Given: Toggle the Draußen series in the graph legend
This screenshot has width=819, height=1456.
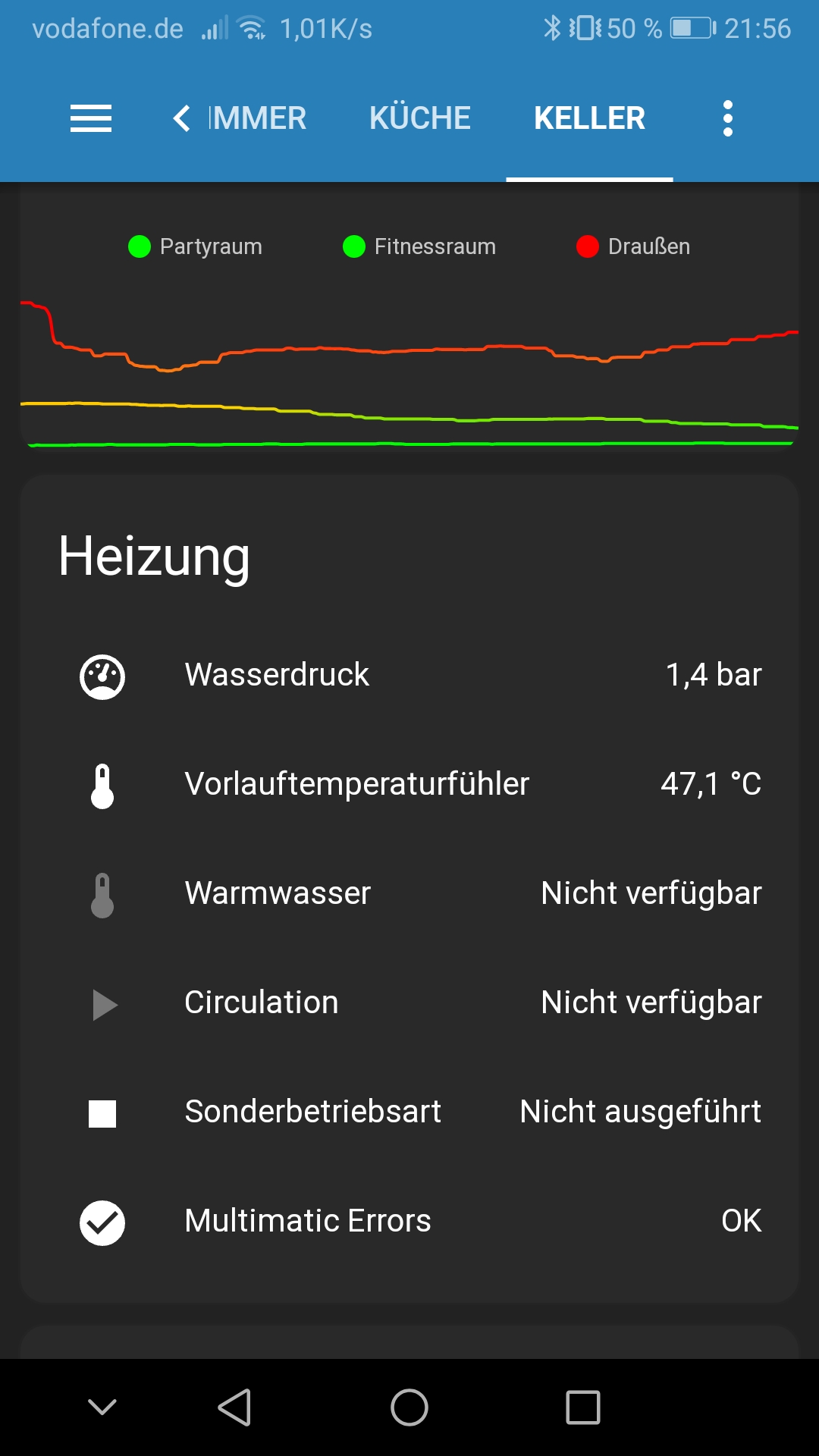Looking at the screenshot, I should (x=633, y=246).
